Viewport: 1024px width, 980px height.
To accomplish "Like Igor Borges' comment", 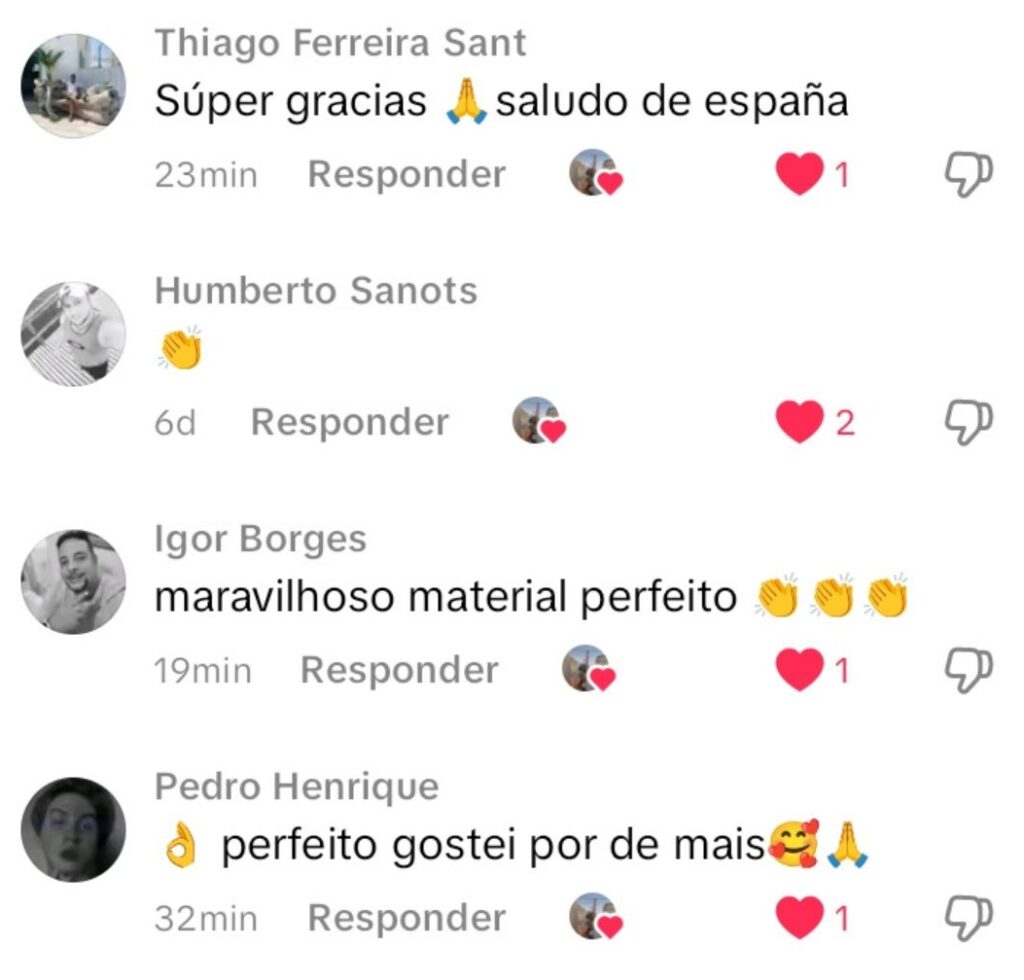I will (x=799, y=671).
